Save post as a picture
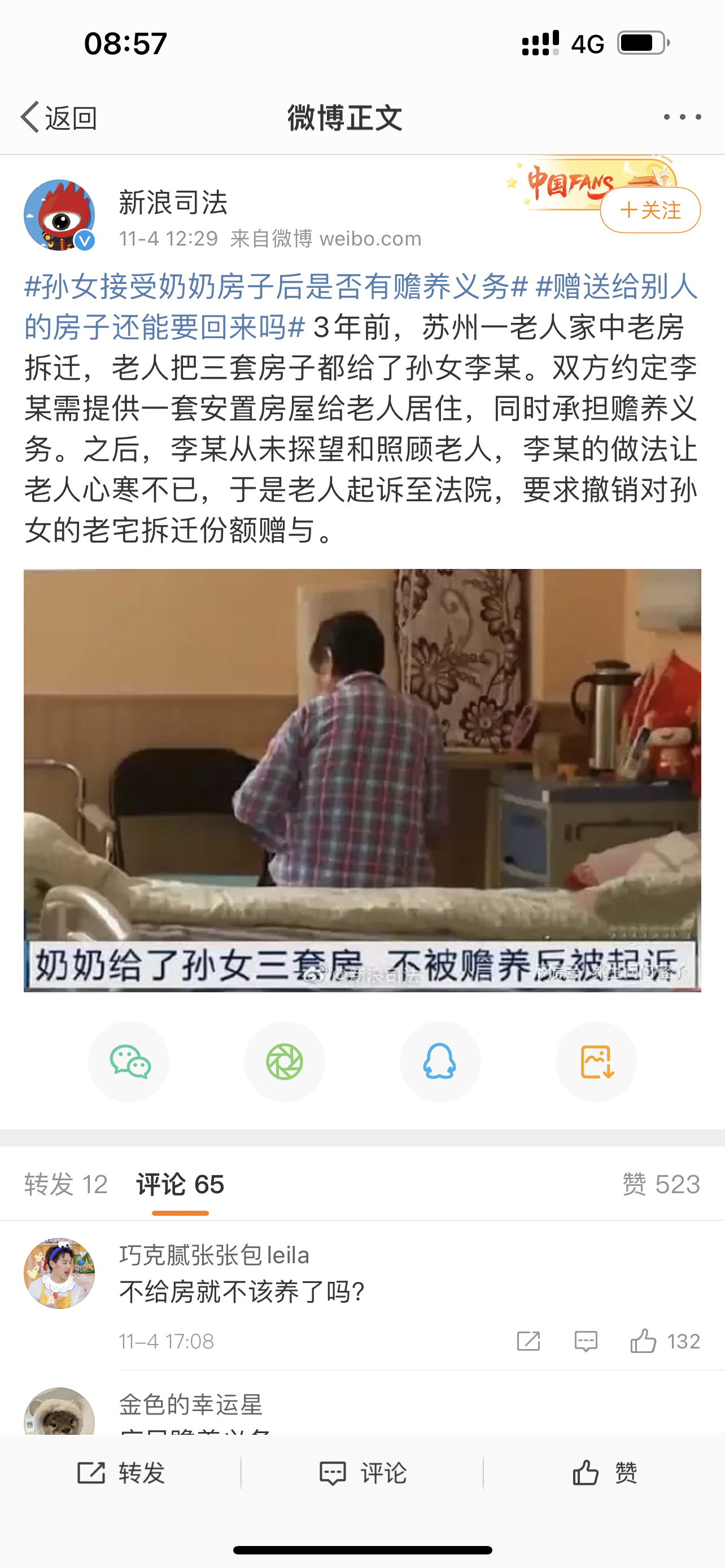Image resolution: width=725 pixels, height=1568 pixels. [x=596, y=1062]
